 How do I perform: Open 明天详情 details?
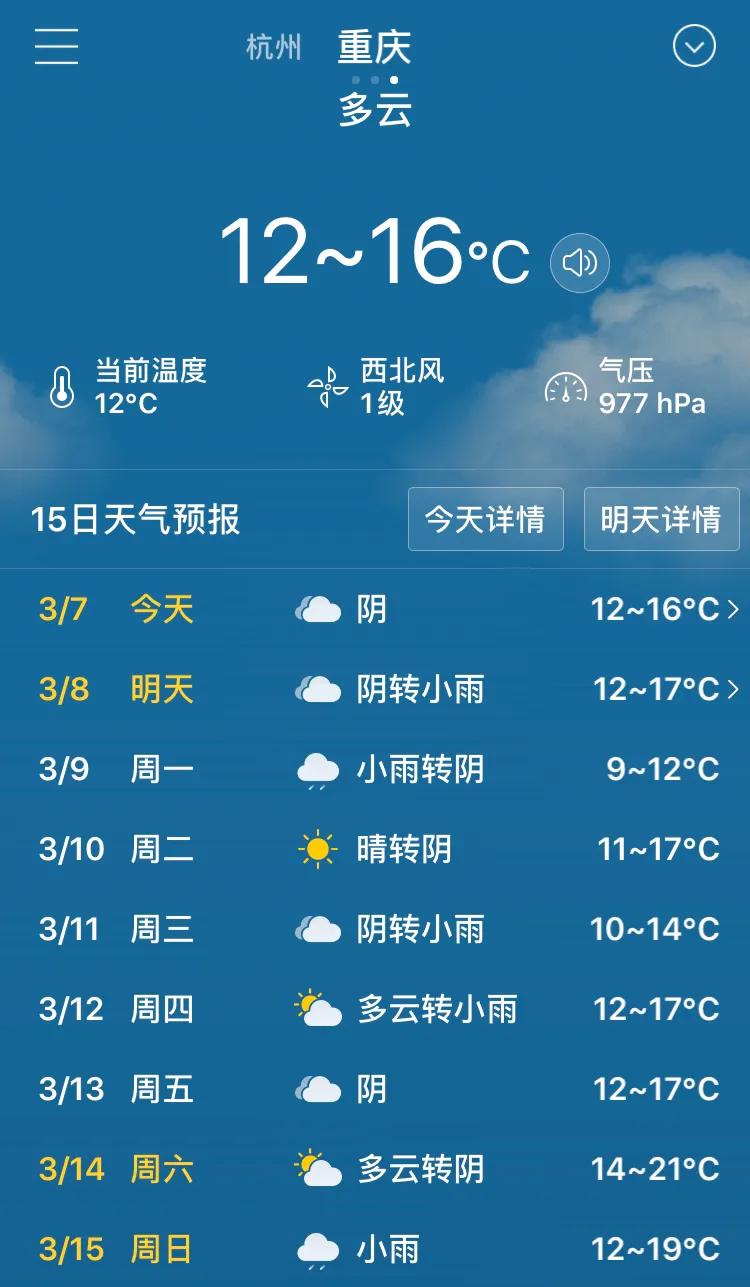point(662,519)
